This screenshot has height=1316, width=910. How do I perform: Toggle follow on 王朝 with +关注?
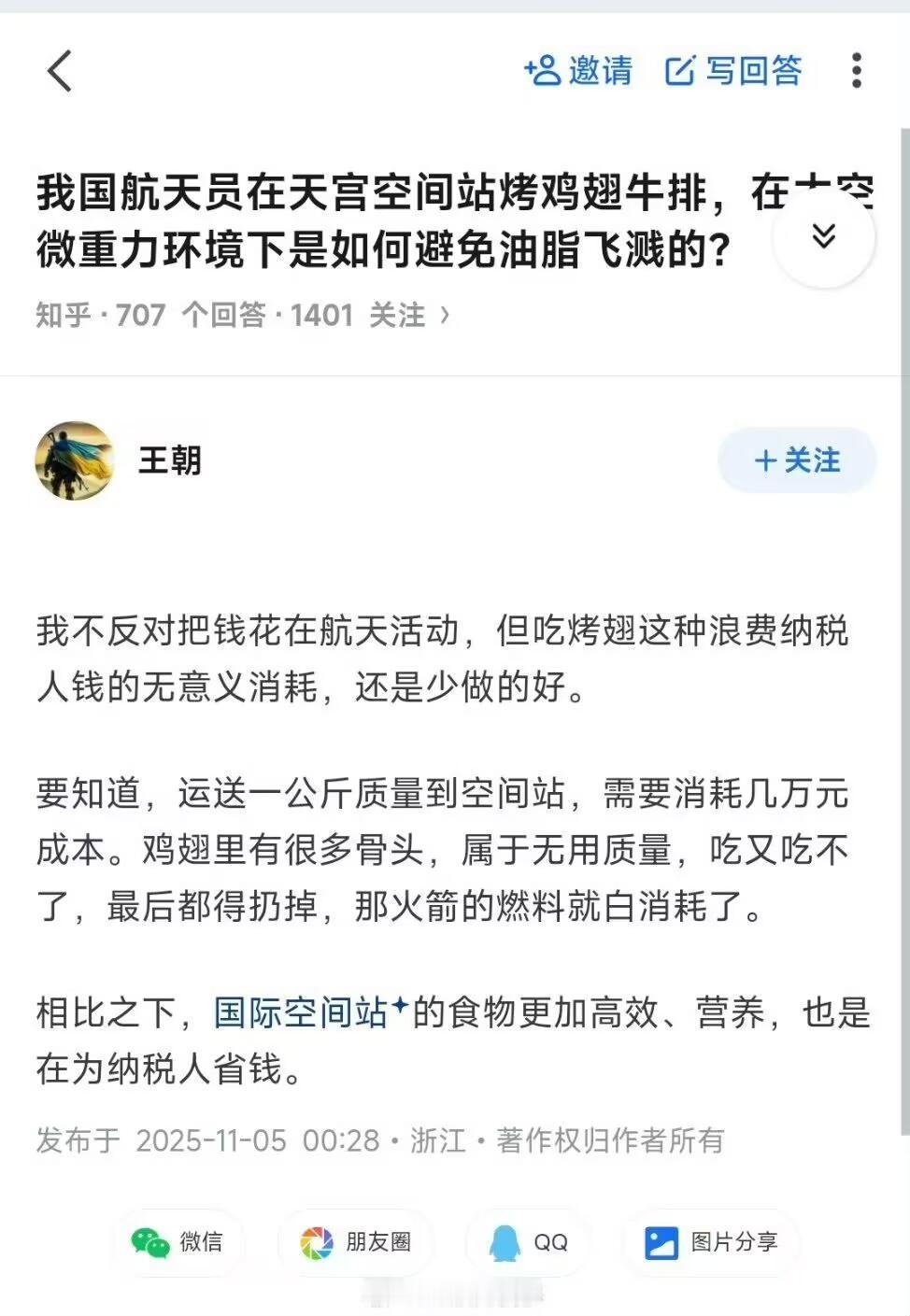pos(796,460)
